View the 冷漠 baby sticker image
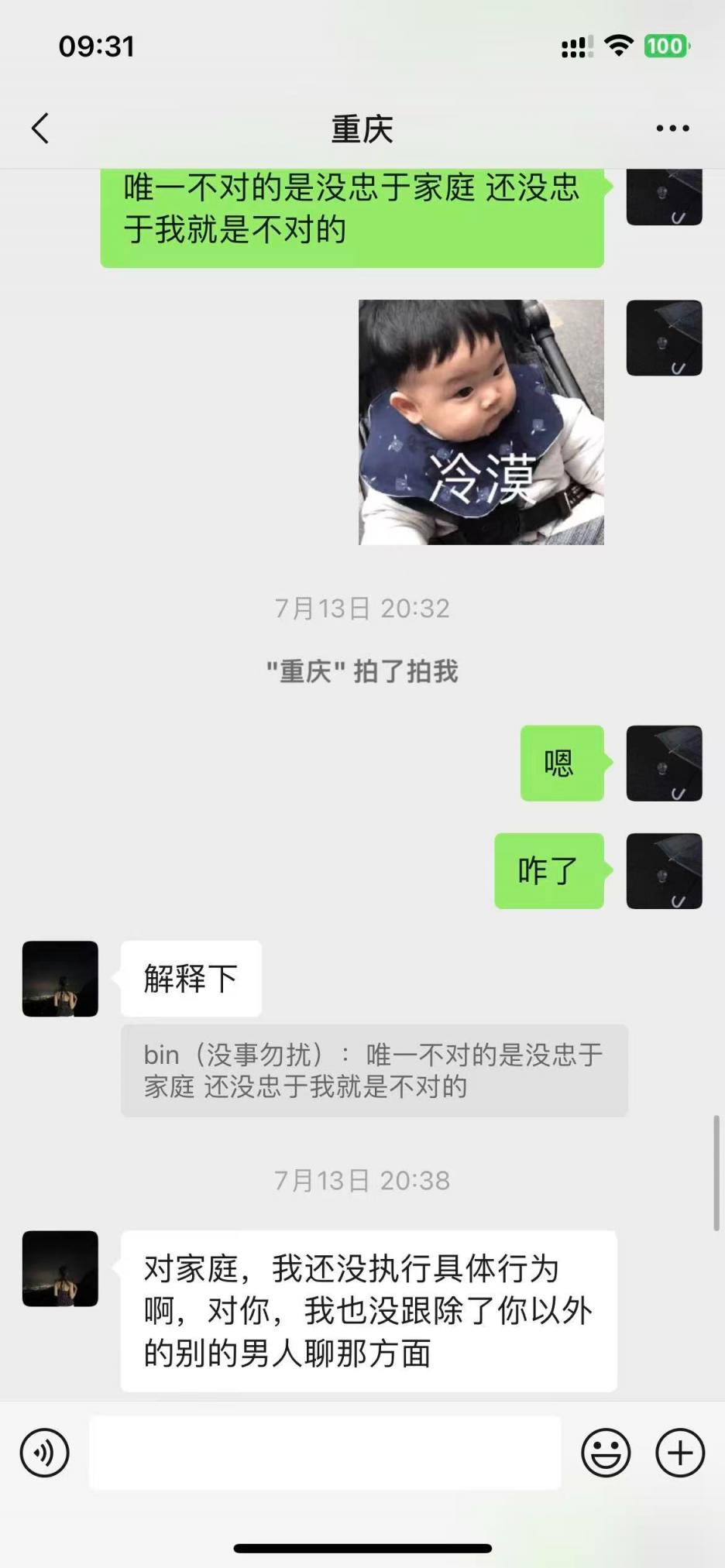This screenshot has width=725, height=1568. tap(481, 422)
